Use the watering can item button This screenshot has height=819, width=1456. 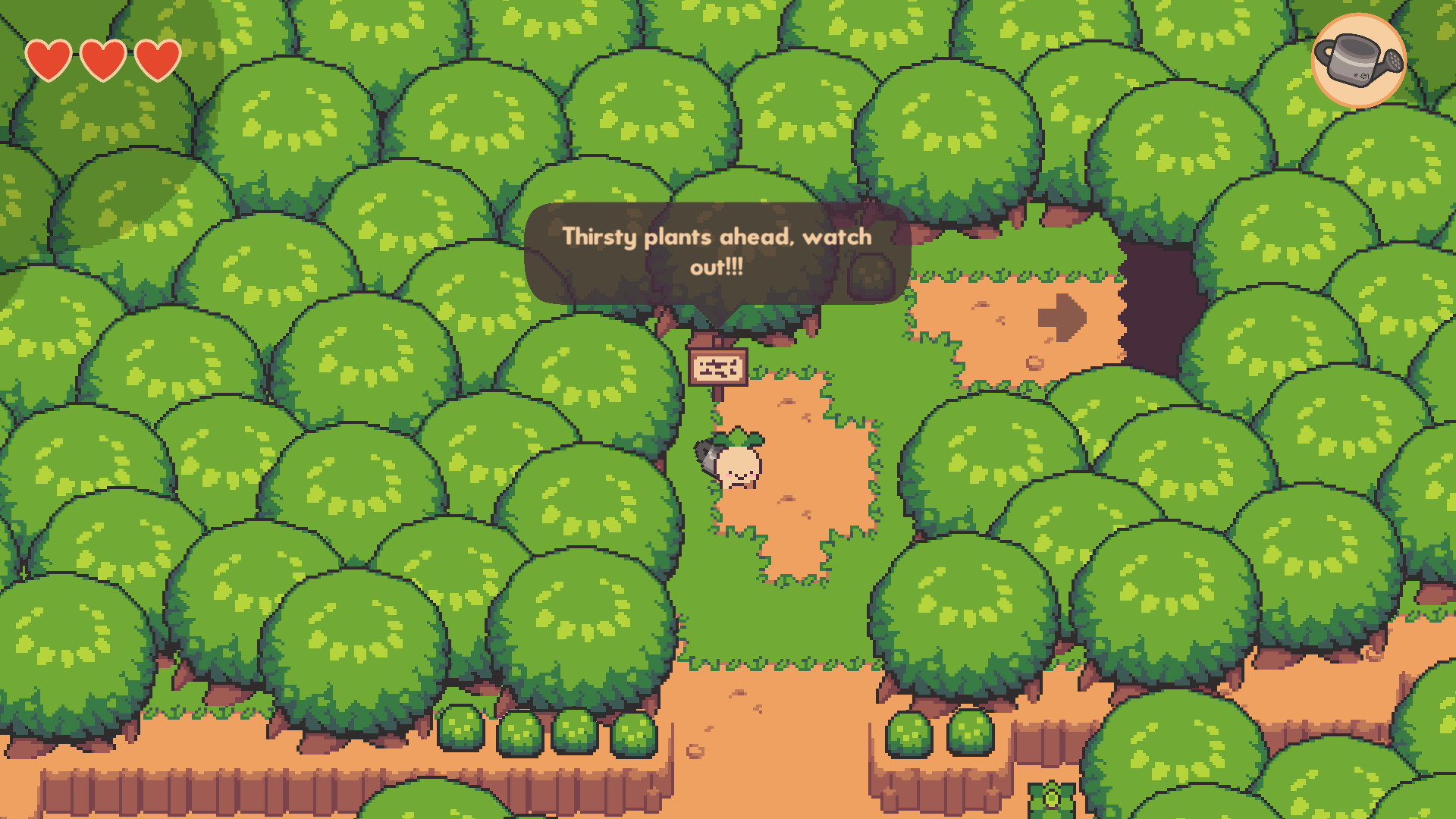click(x=1358, y=61)
